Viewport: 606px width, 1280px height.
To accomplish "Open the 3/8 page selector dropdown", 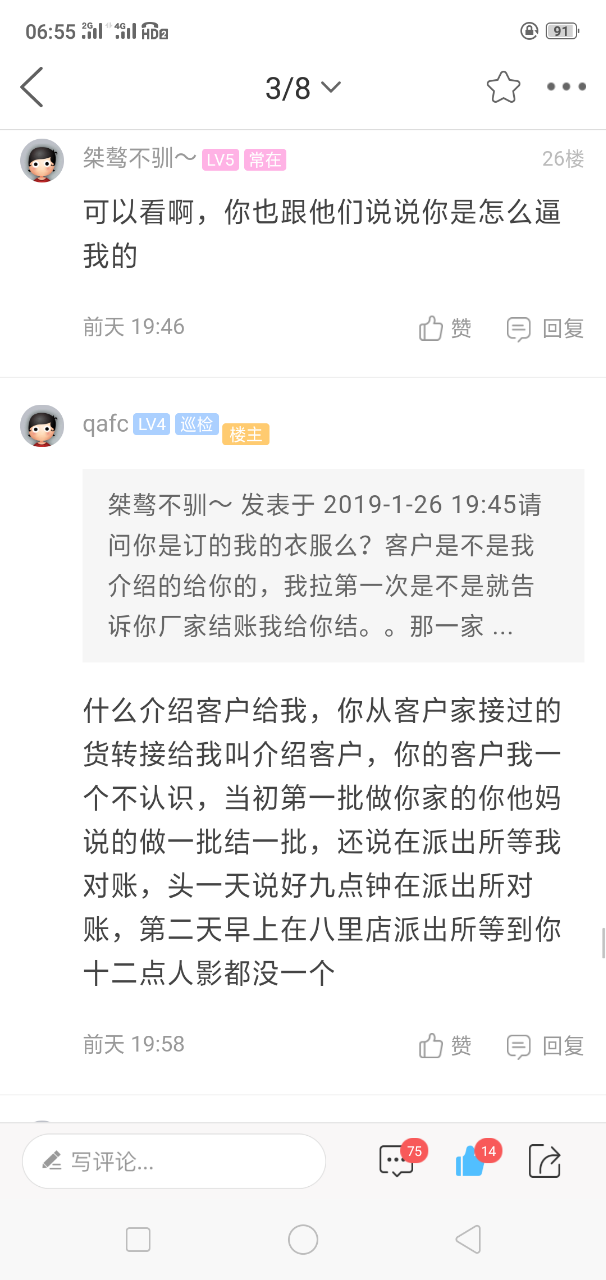I will coord(303,88).
